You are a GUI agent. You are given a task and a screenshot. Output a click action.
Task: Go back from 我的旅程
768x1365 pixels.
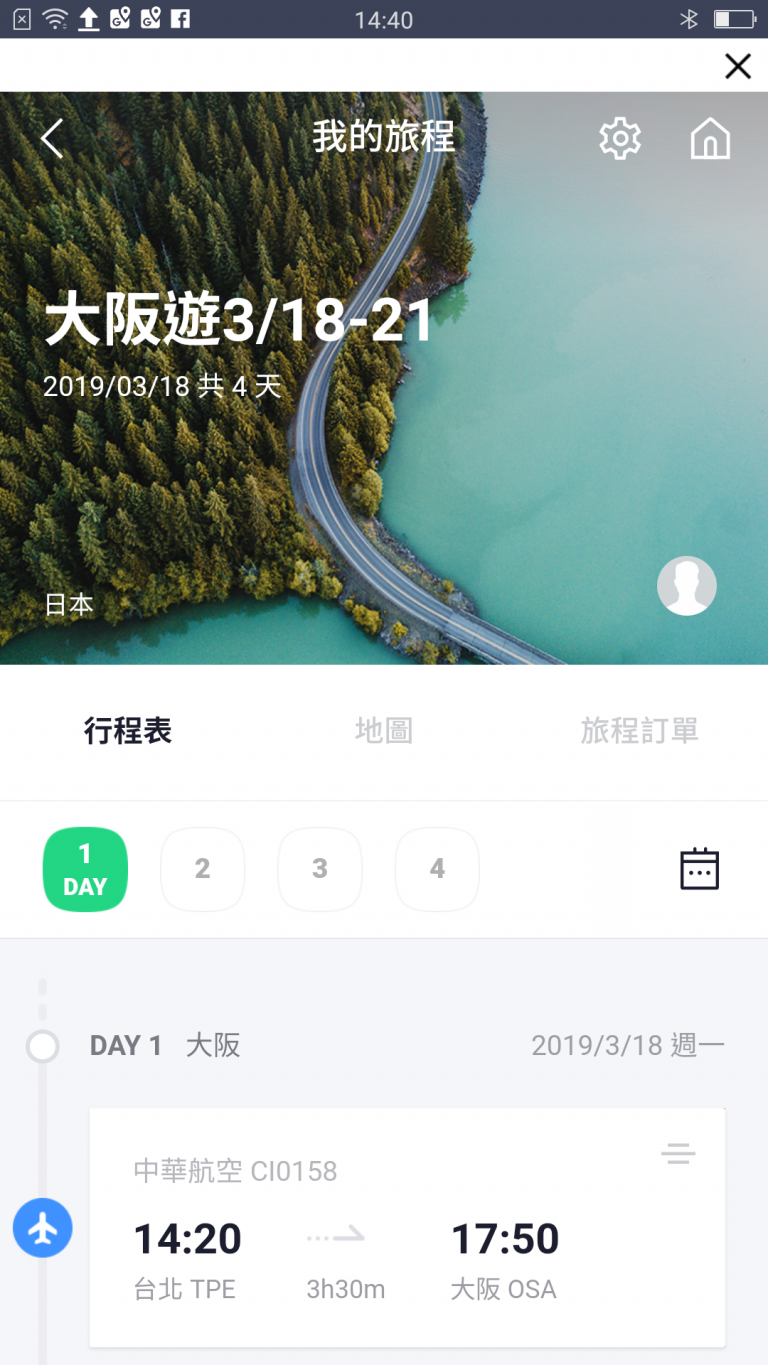[x=52, y=138]
